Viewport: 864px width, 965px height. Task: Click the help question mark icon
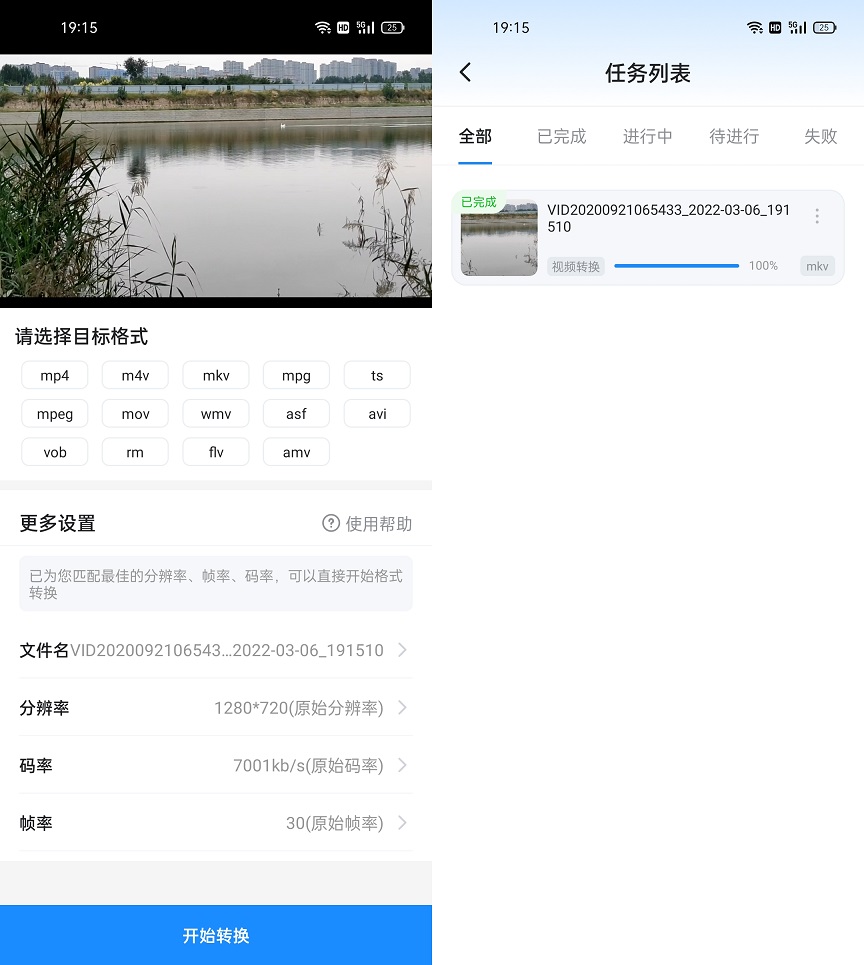331,523
